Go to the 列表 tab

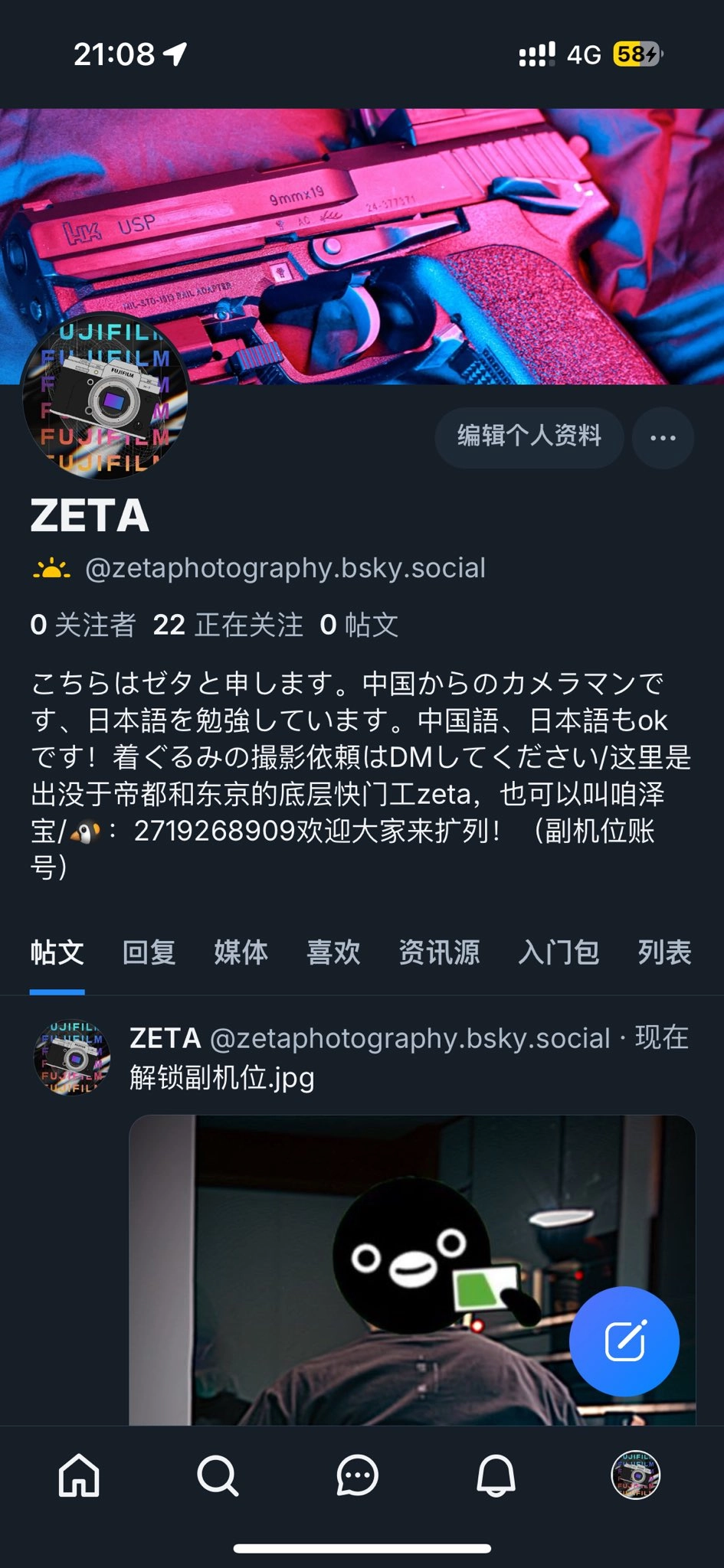pyautogui.click(x=664, y=952)
